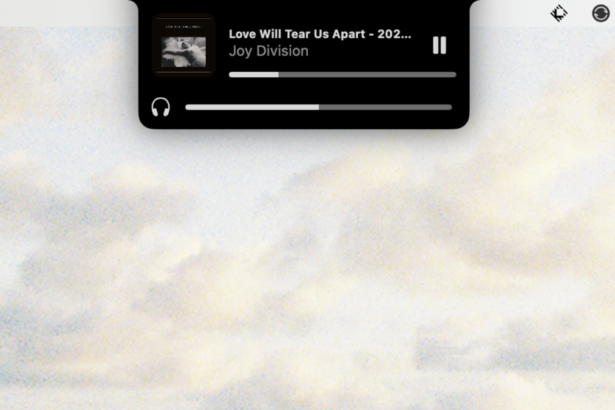The width and height of the screenshot is (615, 410).
Task: Open the Joy Division album artwork
Action: click(183, 46)
